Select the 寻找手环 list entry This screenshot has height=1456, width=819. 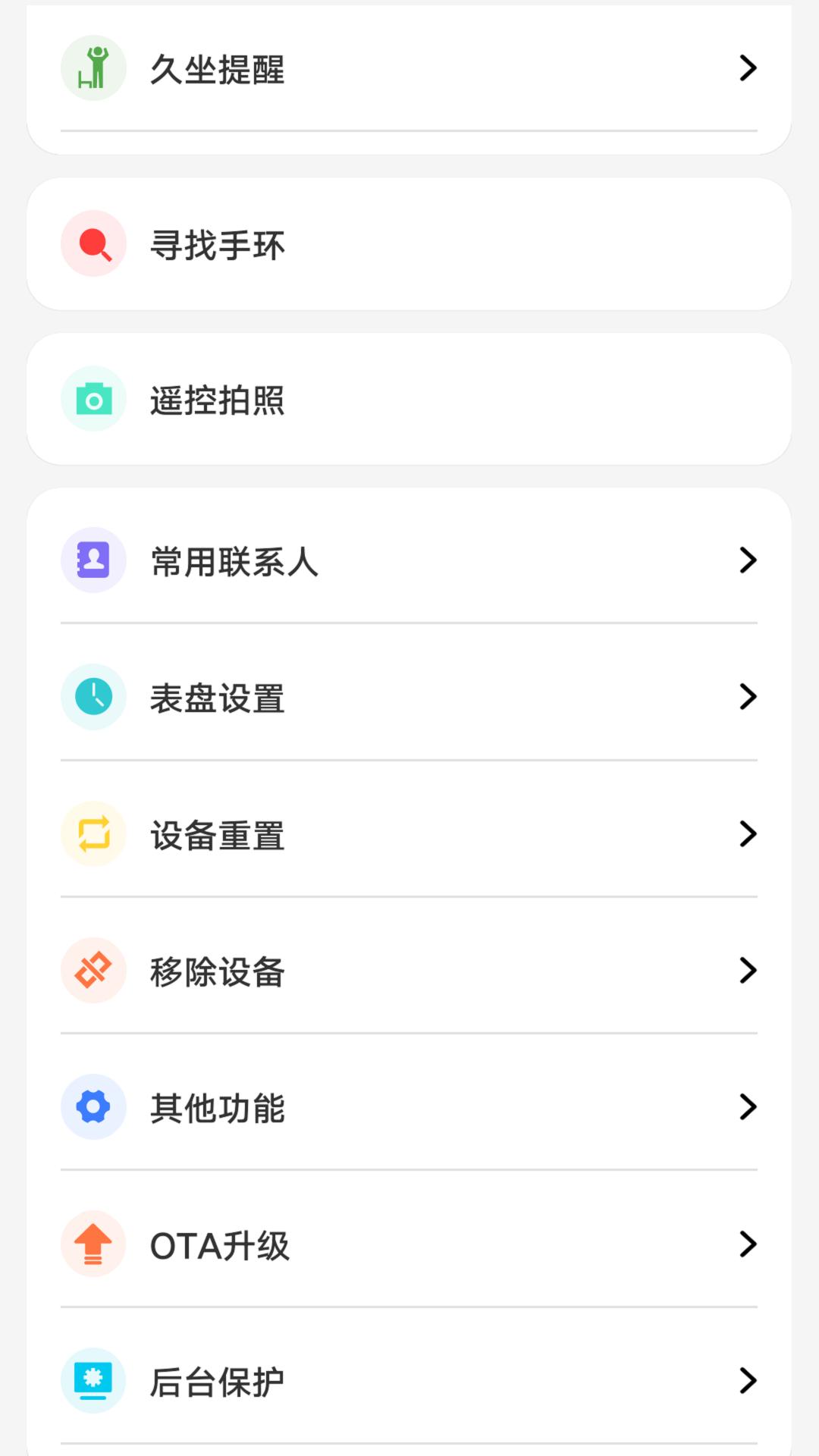tap(409, 243)
